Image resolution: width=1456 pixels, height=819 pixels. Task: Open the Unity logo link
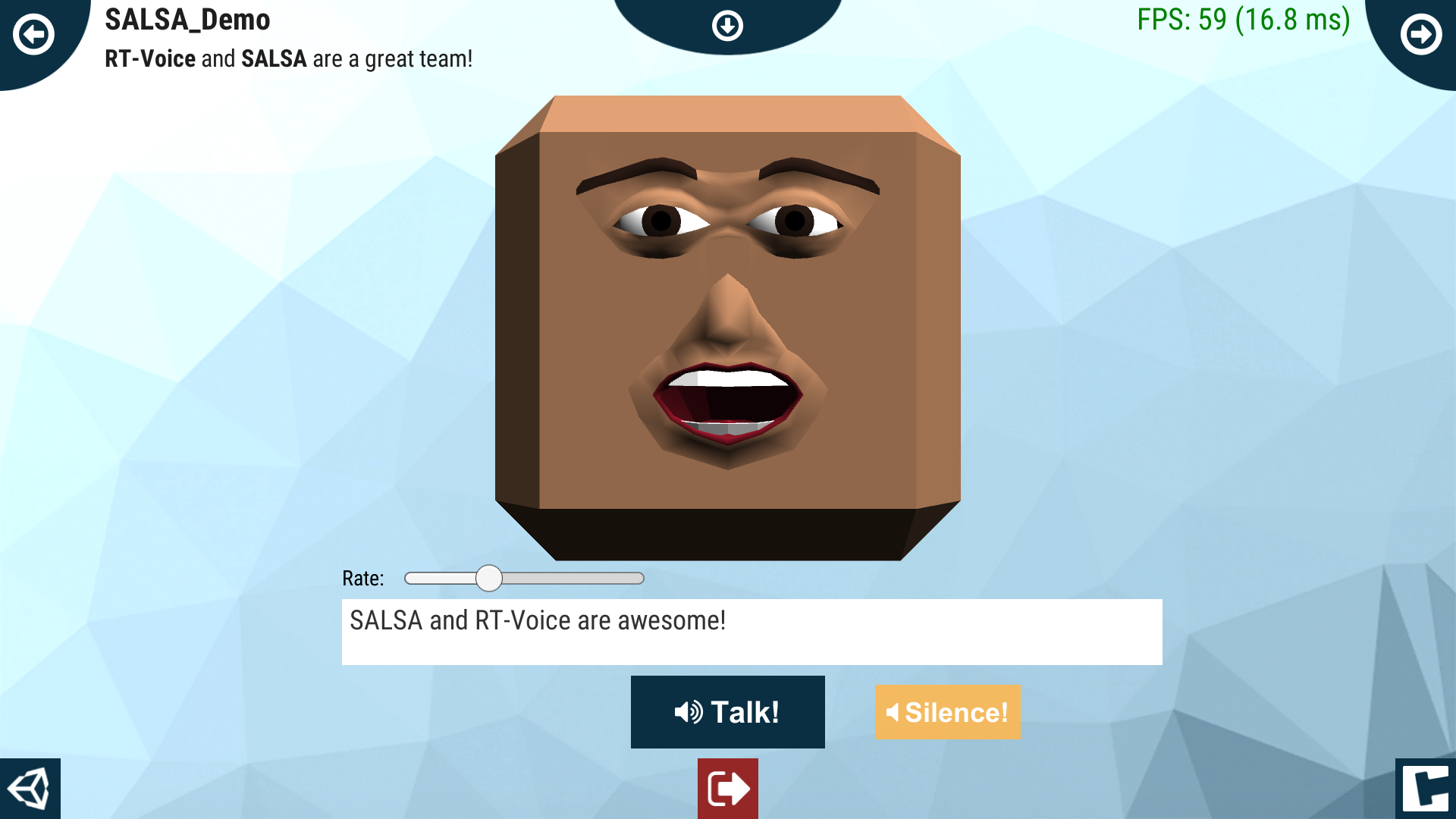point(30,789)
